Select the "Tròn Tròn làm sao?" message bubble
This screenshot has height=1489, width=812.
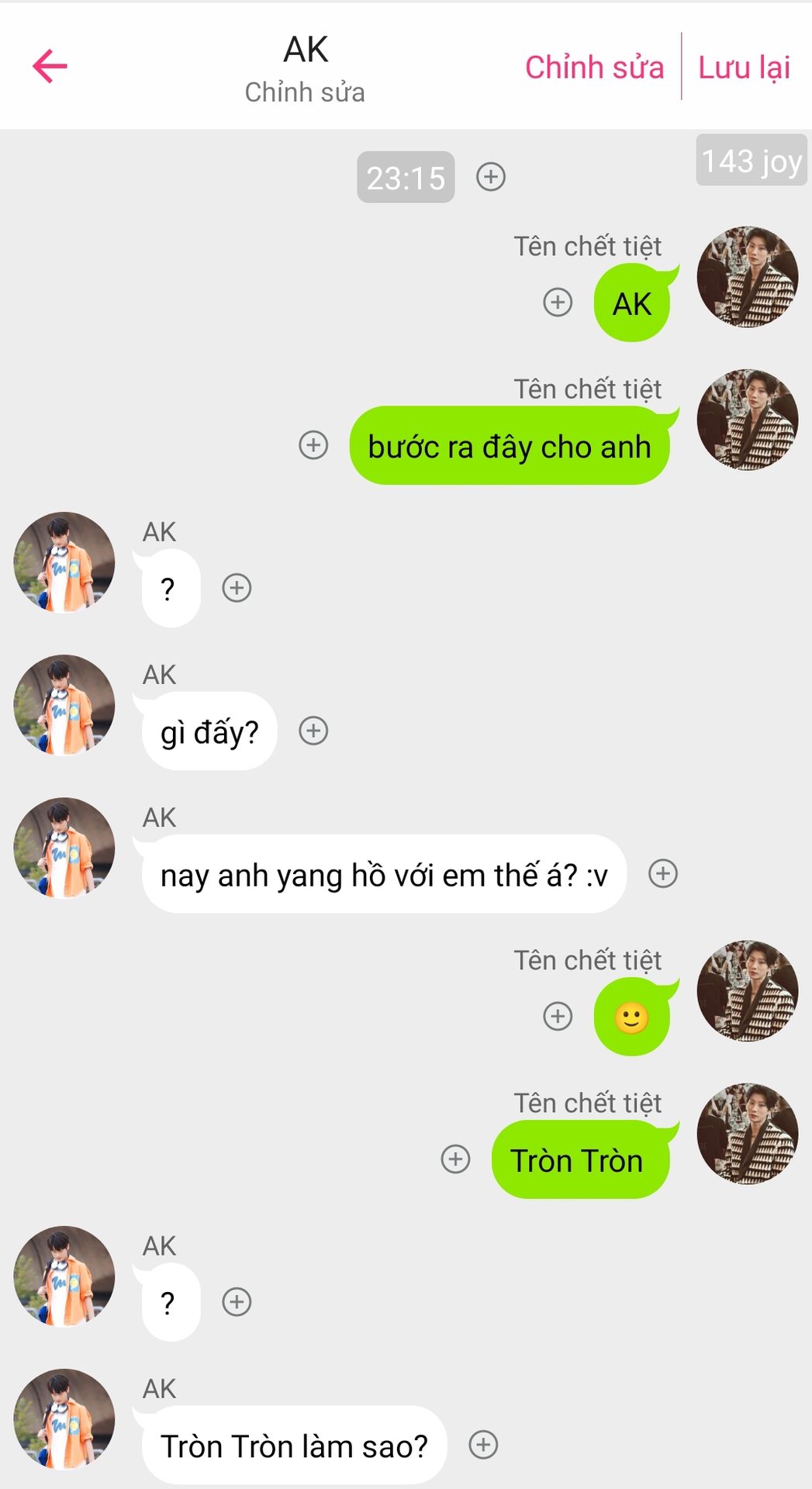coord(294,1446)
